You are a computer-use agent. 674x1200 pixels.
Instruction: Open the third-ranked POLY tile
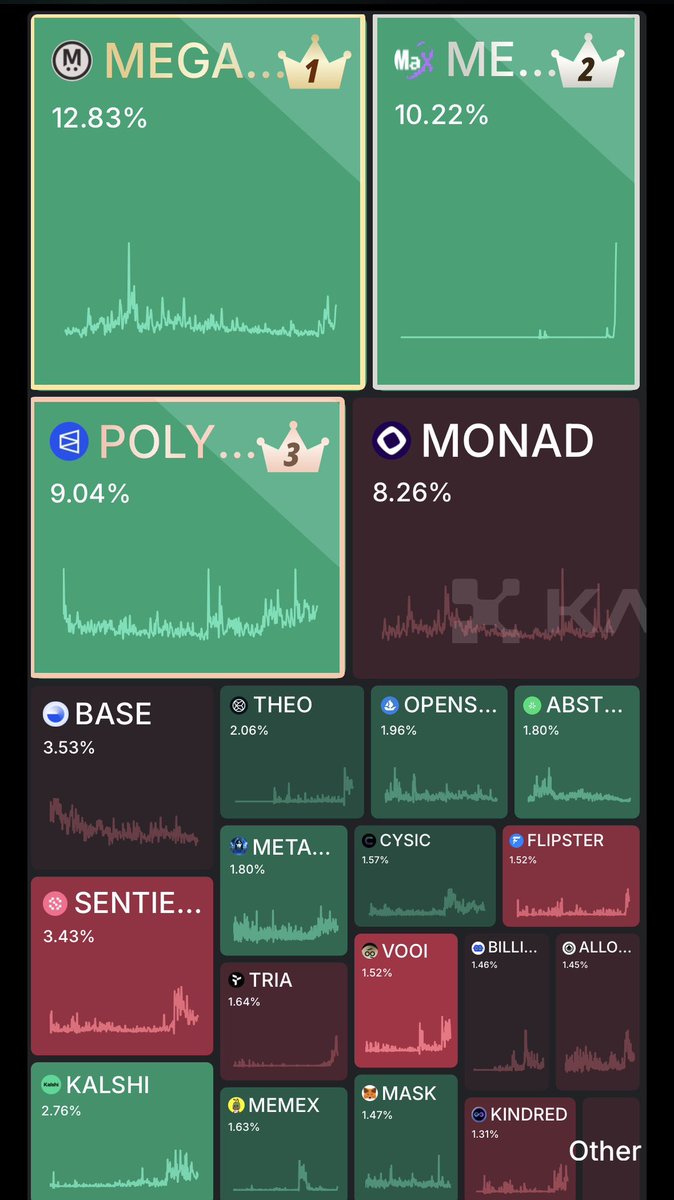click(x=187, y=537)
